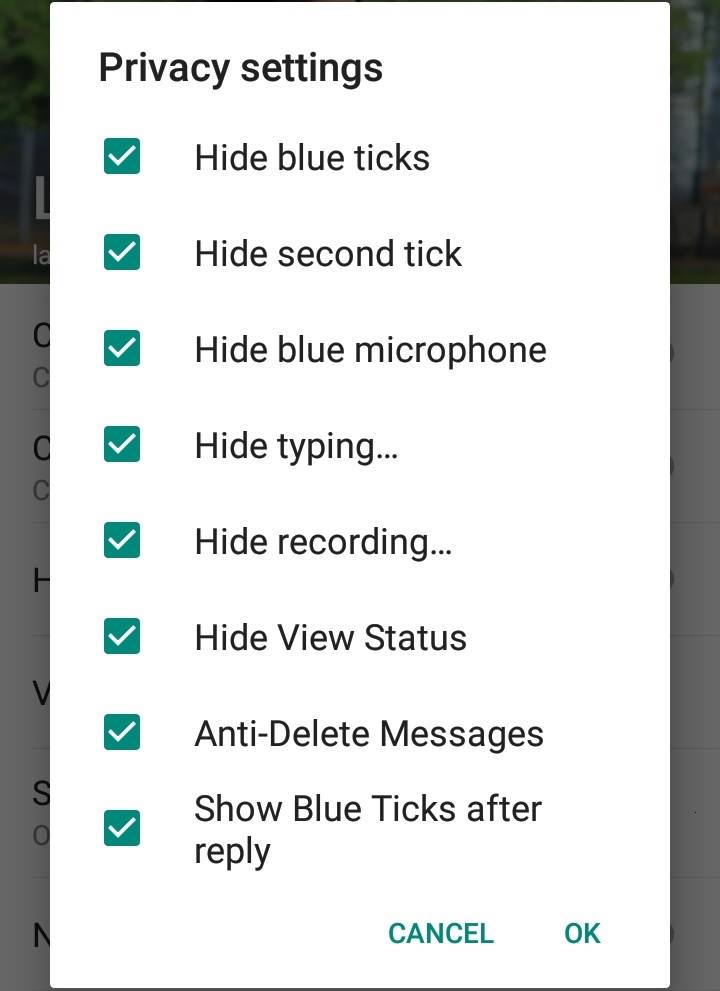Uncheck Show Blue Ticks after reply
The height and width of the screenshot is (991, 720).
coord(121,829)
